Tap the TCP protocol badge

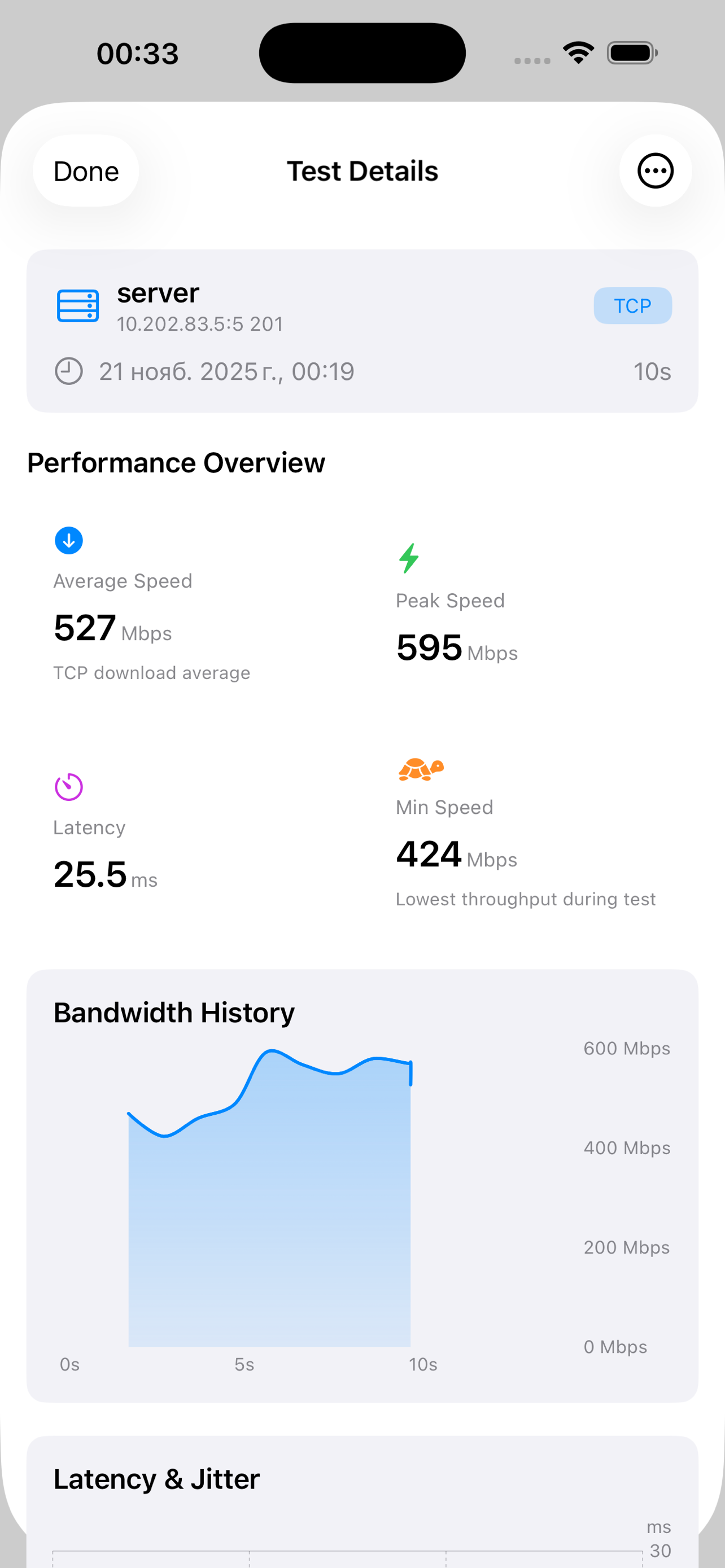point(632,305)
